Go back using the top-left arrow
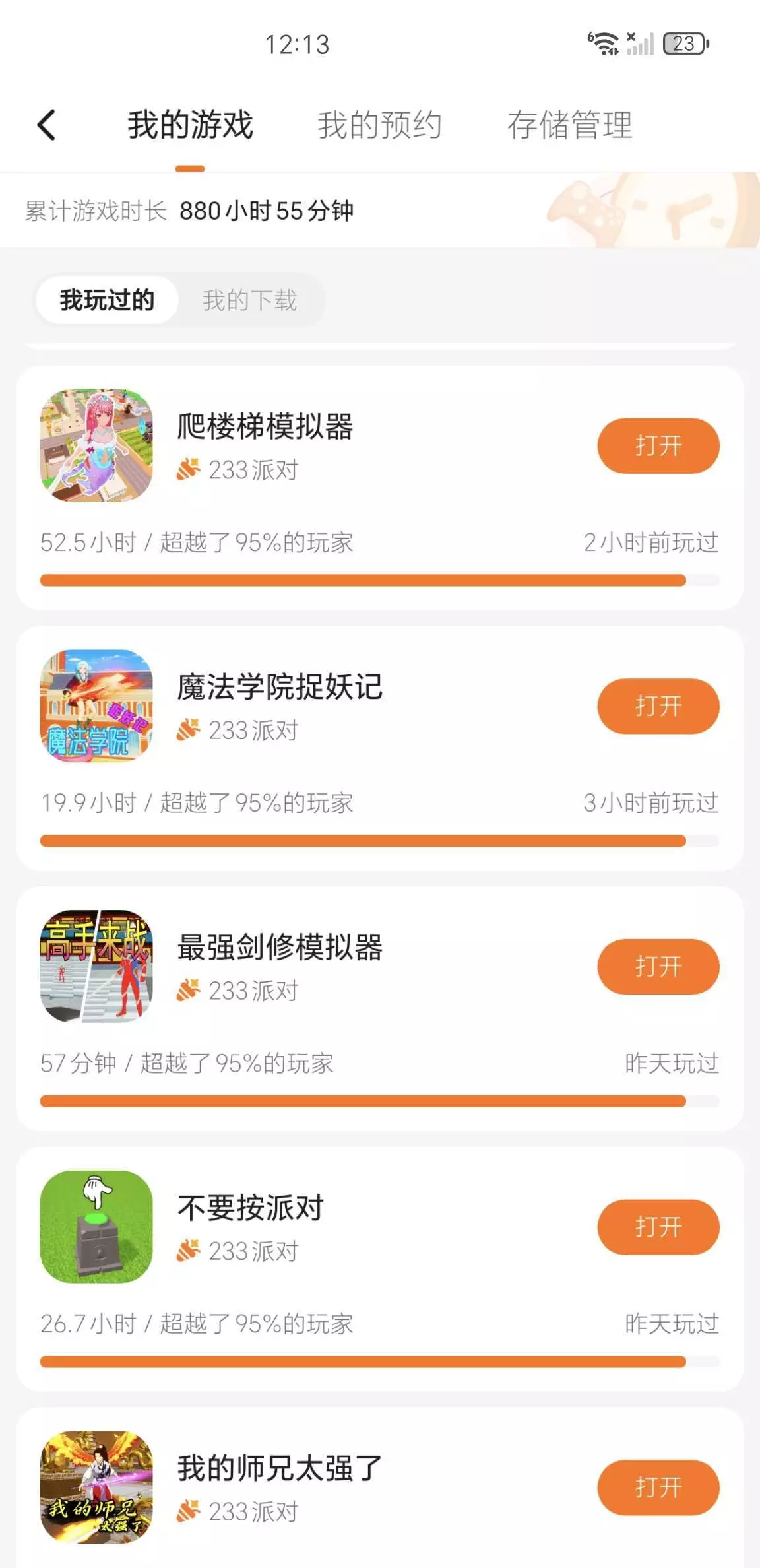The width and height of the screenshot is (760, 1568). coord(47,125)
